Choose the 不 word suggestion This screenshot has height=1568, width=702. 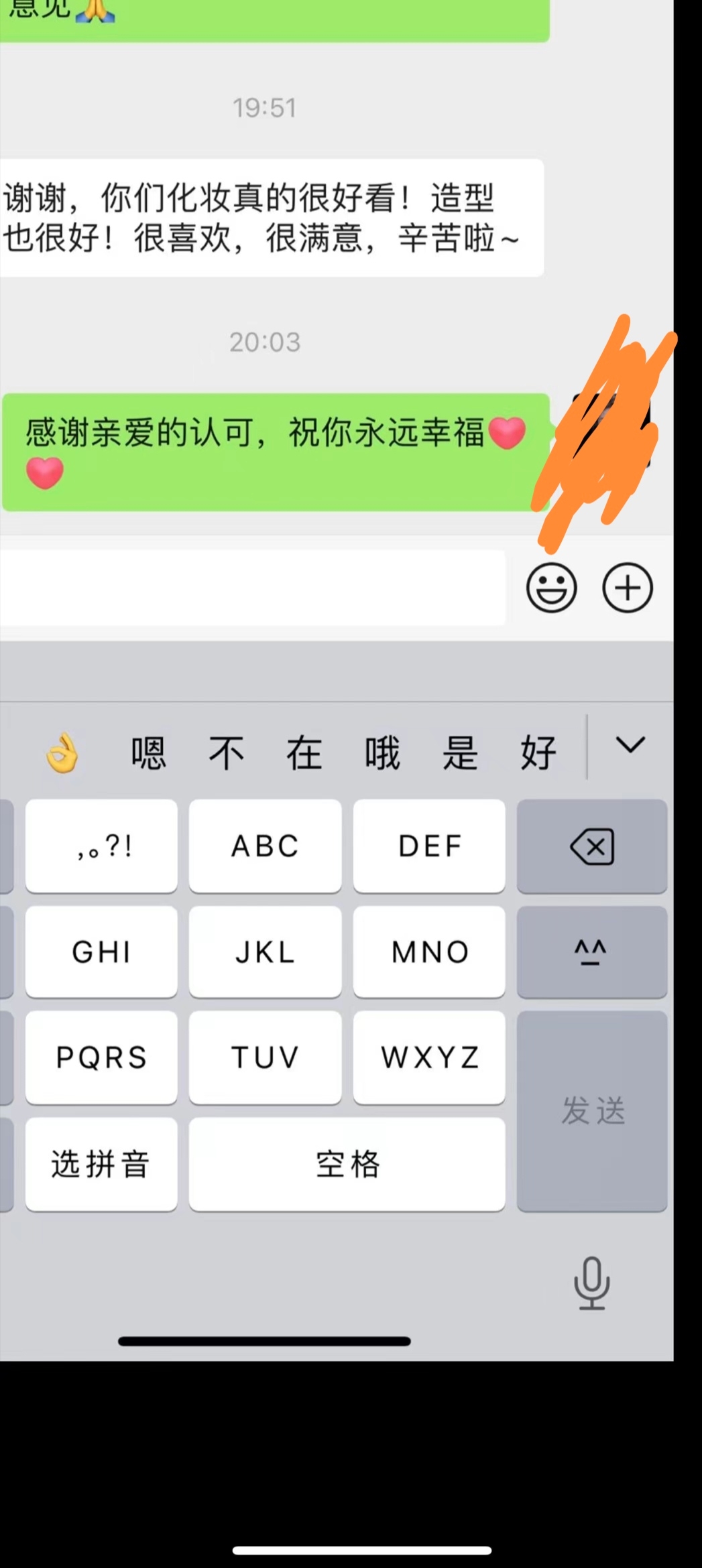coord(226,753)
